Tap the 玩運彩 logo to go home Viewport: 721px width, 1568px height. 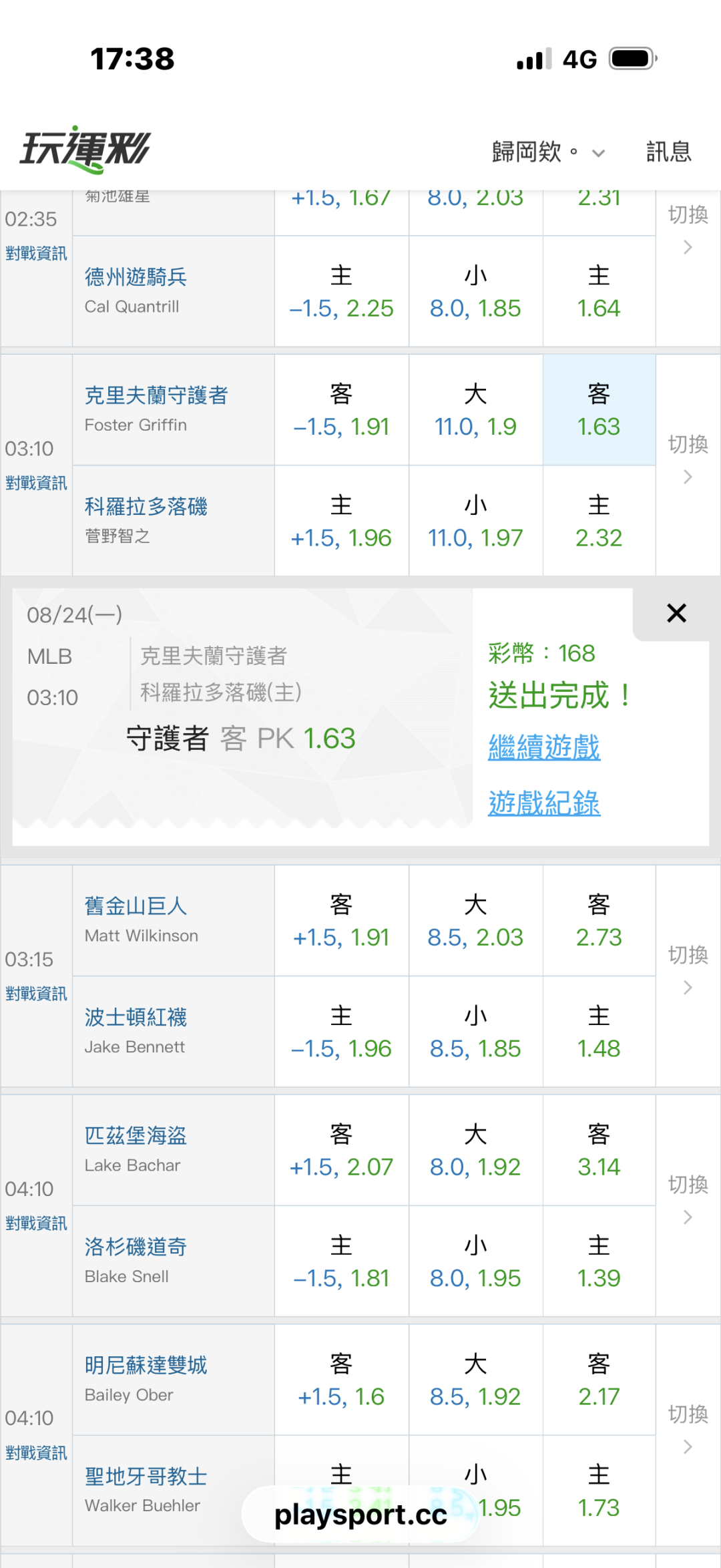coord(85,149)
